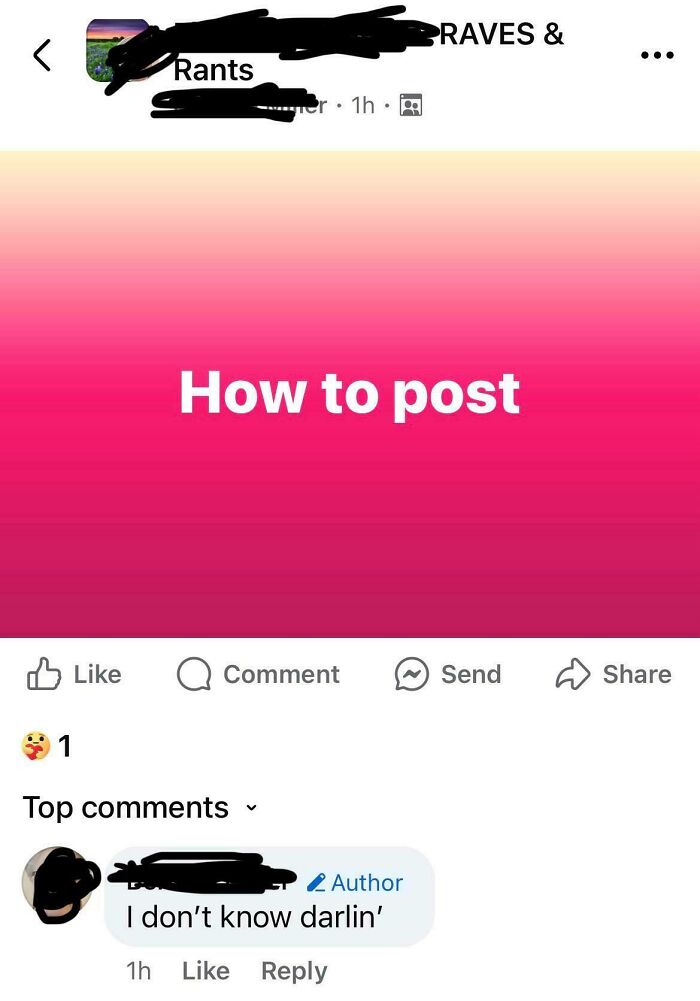View who reacted to the post
Viewport: 700px width, 1001px height.
[46, 746]
